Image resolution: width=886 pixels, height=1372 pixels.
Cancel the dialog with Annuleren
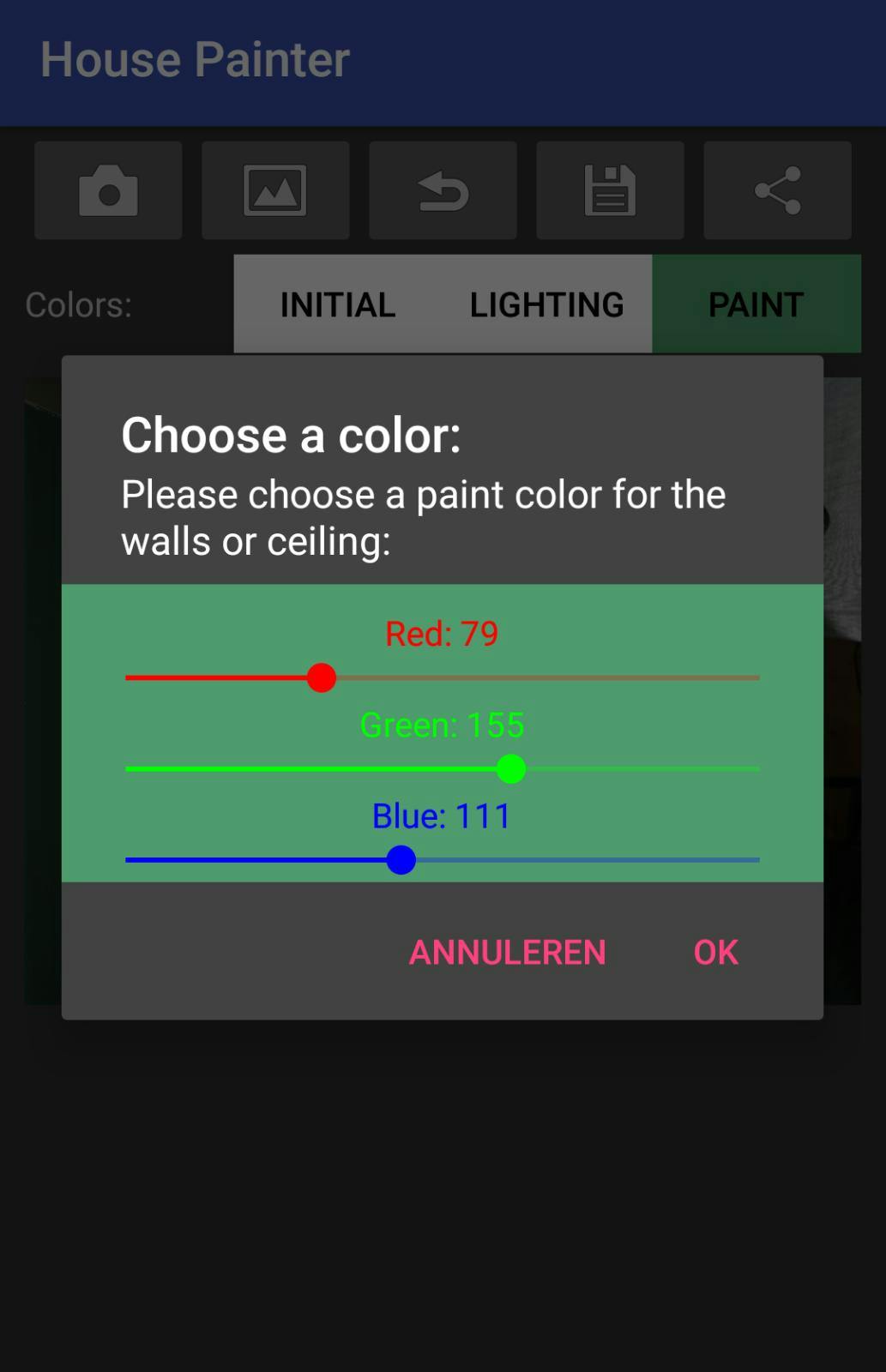[507, 952]
